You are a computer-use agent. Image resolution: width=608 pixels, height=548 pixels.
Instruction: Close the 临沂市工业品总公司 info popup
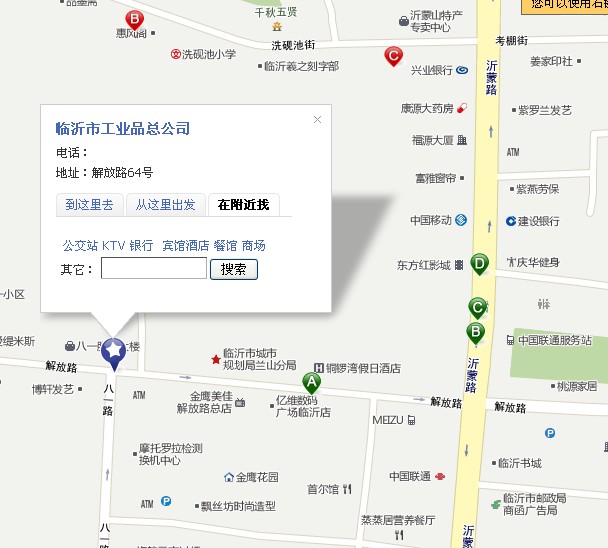tap(317, 119)
